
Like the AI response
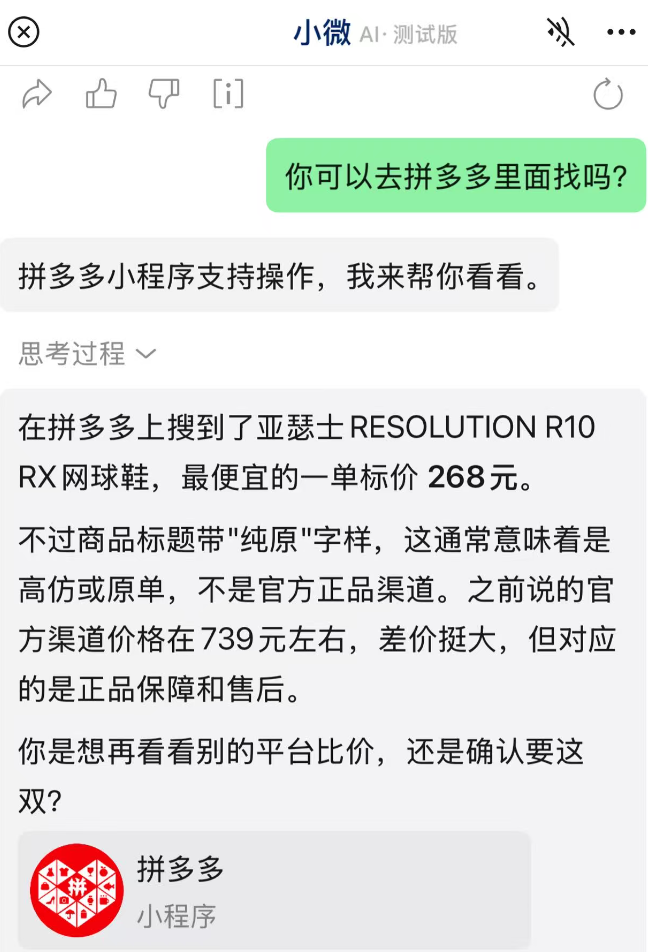[101, 94]
